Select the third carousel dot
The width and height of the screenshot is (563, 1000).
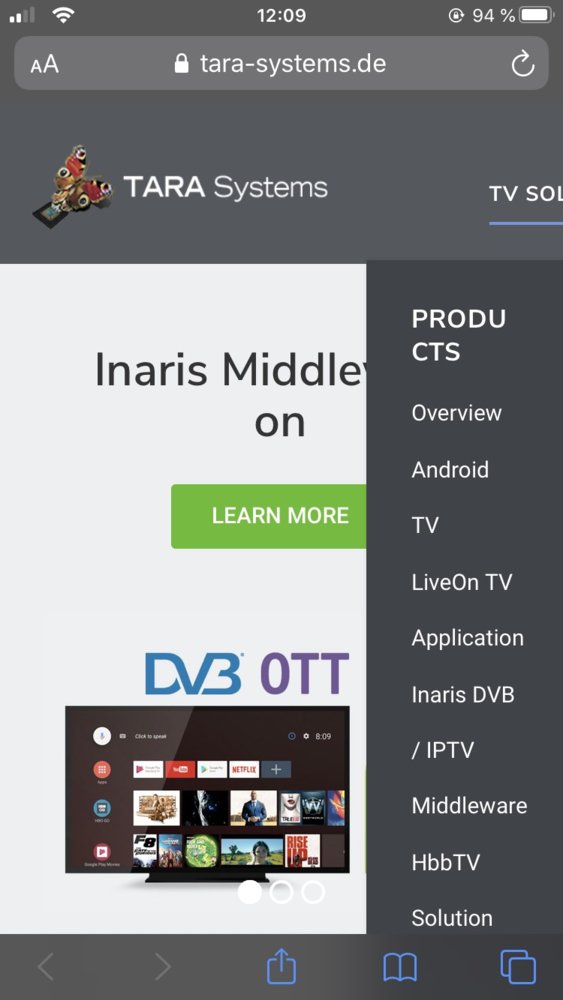click(x=312, y=892)
